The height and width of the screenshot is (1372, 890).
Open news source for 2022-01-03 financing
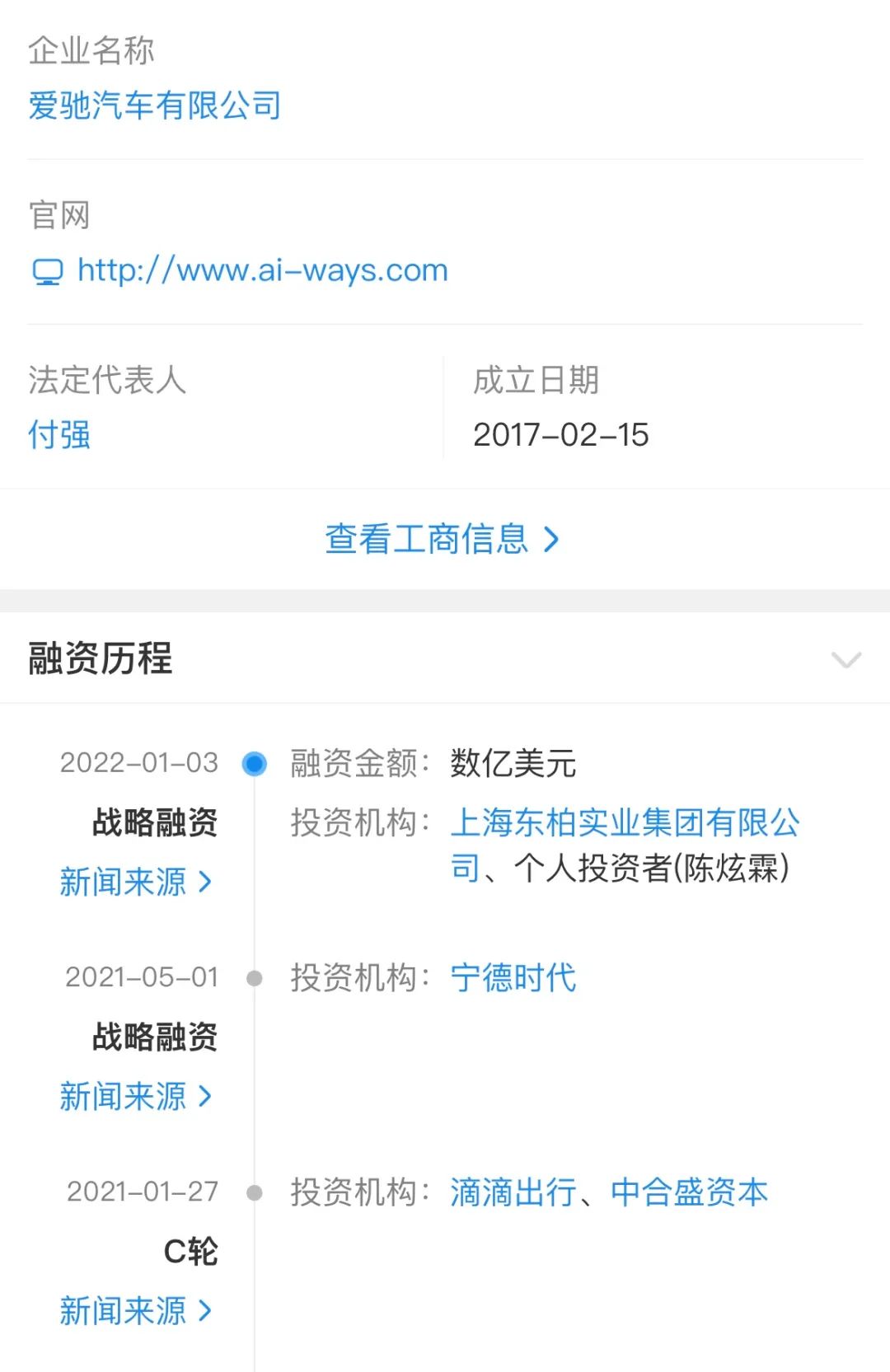137,882
